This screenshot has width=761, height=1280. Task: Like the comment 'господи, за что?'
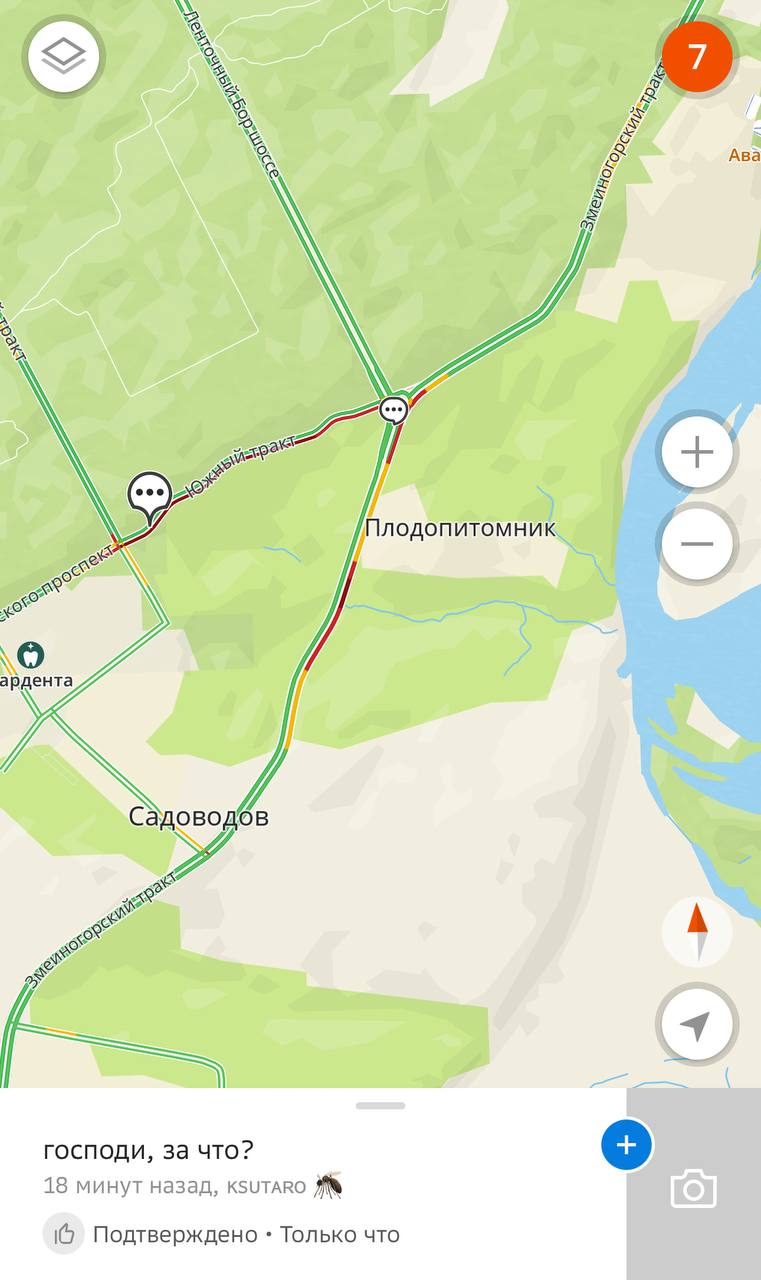64,1234
